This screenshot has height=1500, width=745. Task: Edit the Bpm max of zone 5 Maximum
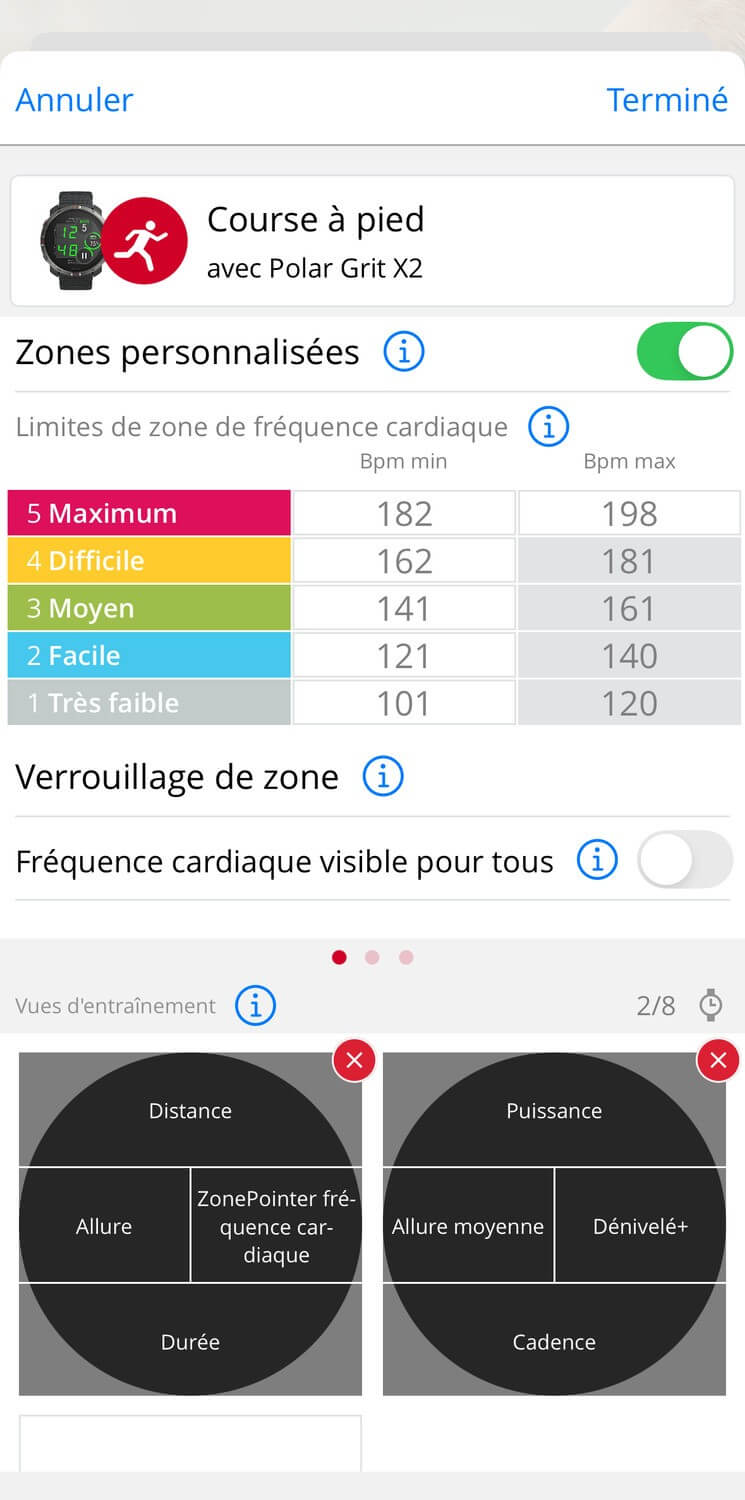[x=629, y=513]
